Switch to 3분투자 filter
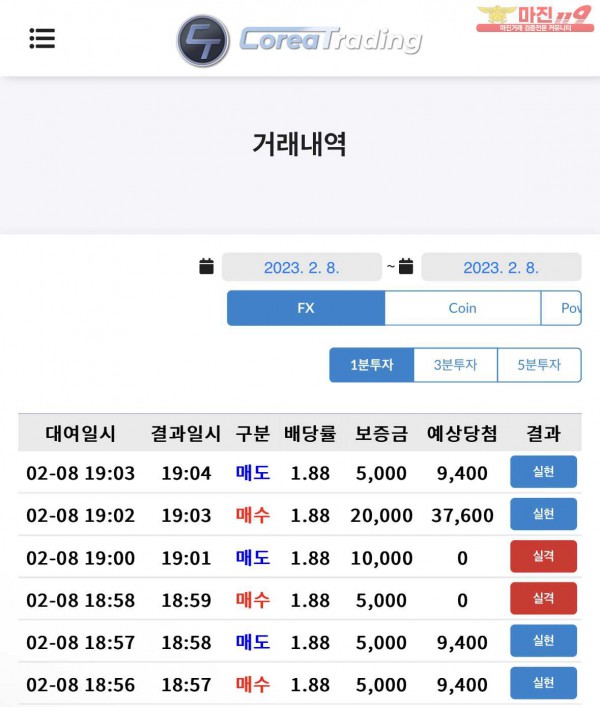The height and width of the screenshot is (707, 600). (x=455, y=365)
